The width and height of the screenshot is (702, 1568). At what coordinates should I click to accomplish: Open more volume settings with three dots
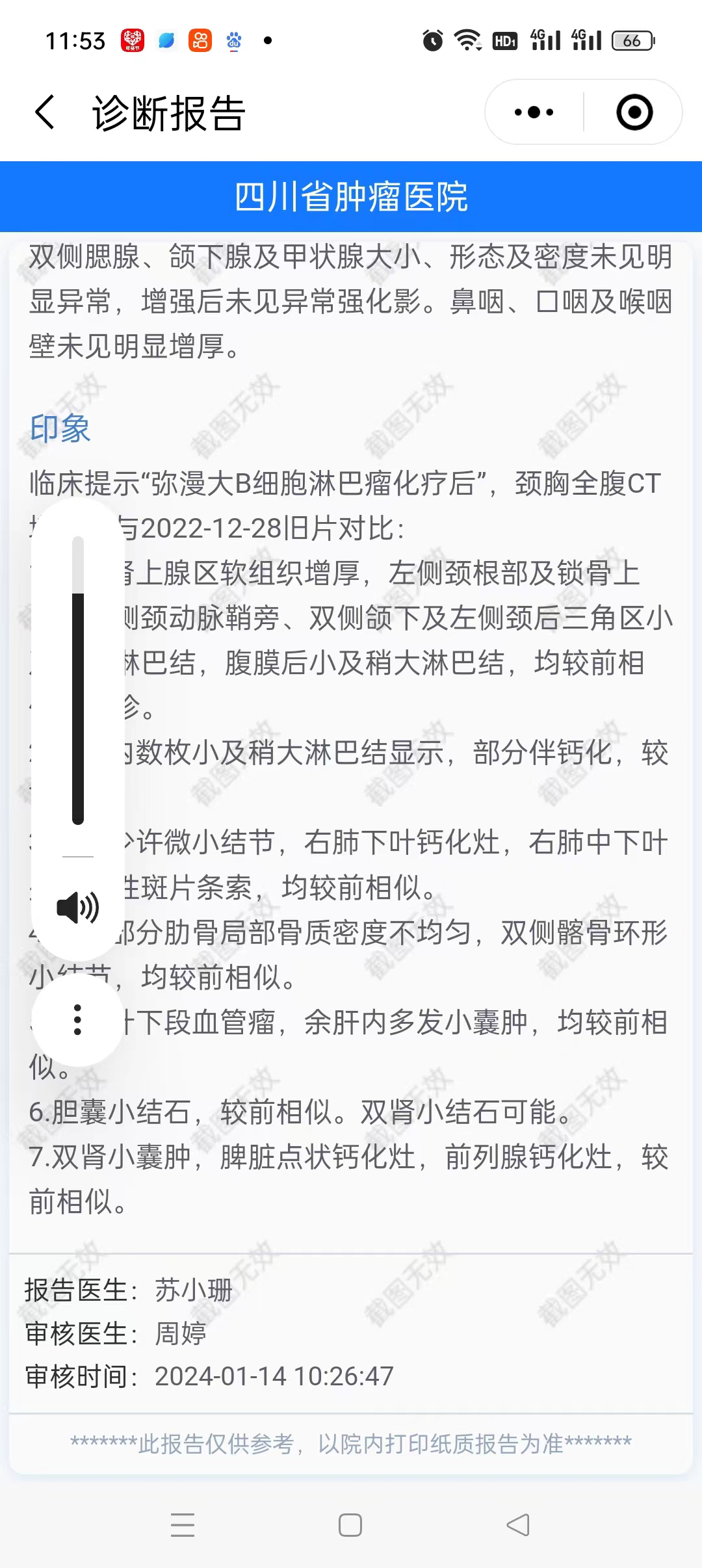pyautogui.click(x=78, y=1019)
